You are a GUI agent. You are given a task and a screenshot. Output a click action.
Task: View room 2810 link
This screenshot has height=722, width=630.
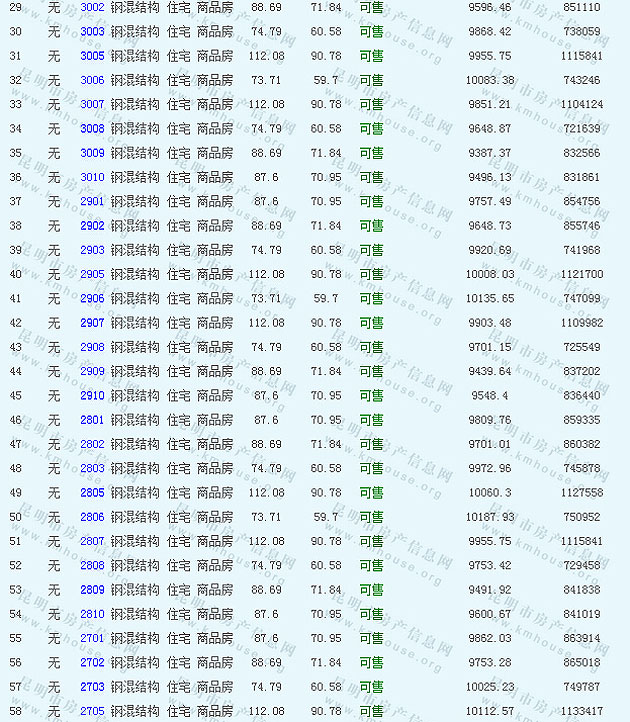92,614
